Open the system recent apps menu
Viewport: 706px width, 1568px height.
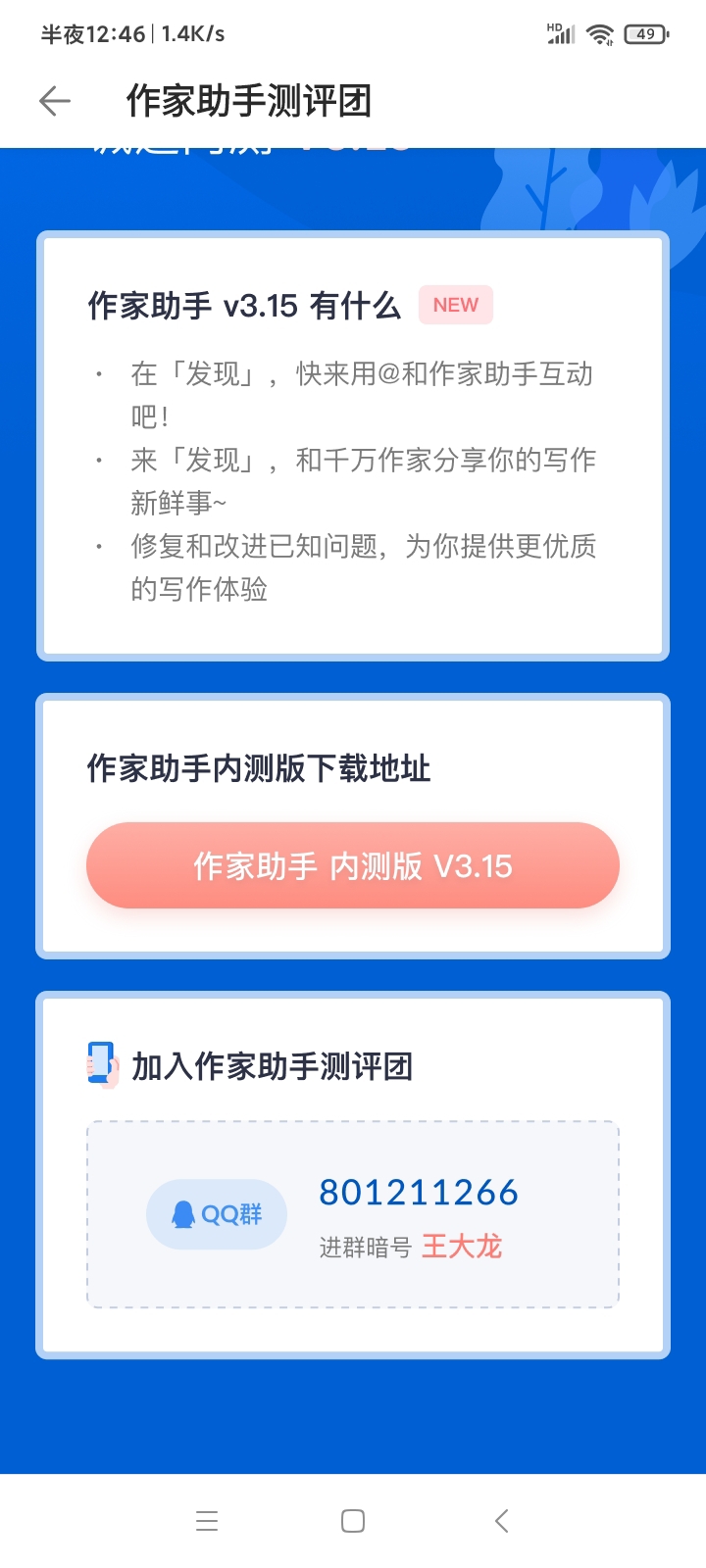click(x=207, y=1521)
